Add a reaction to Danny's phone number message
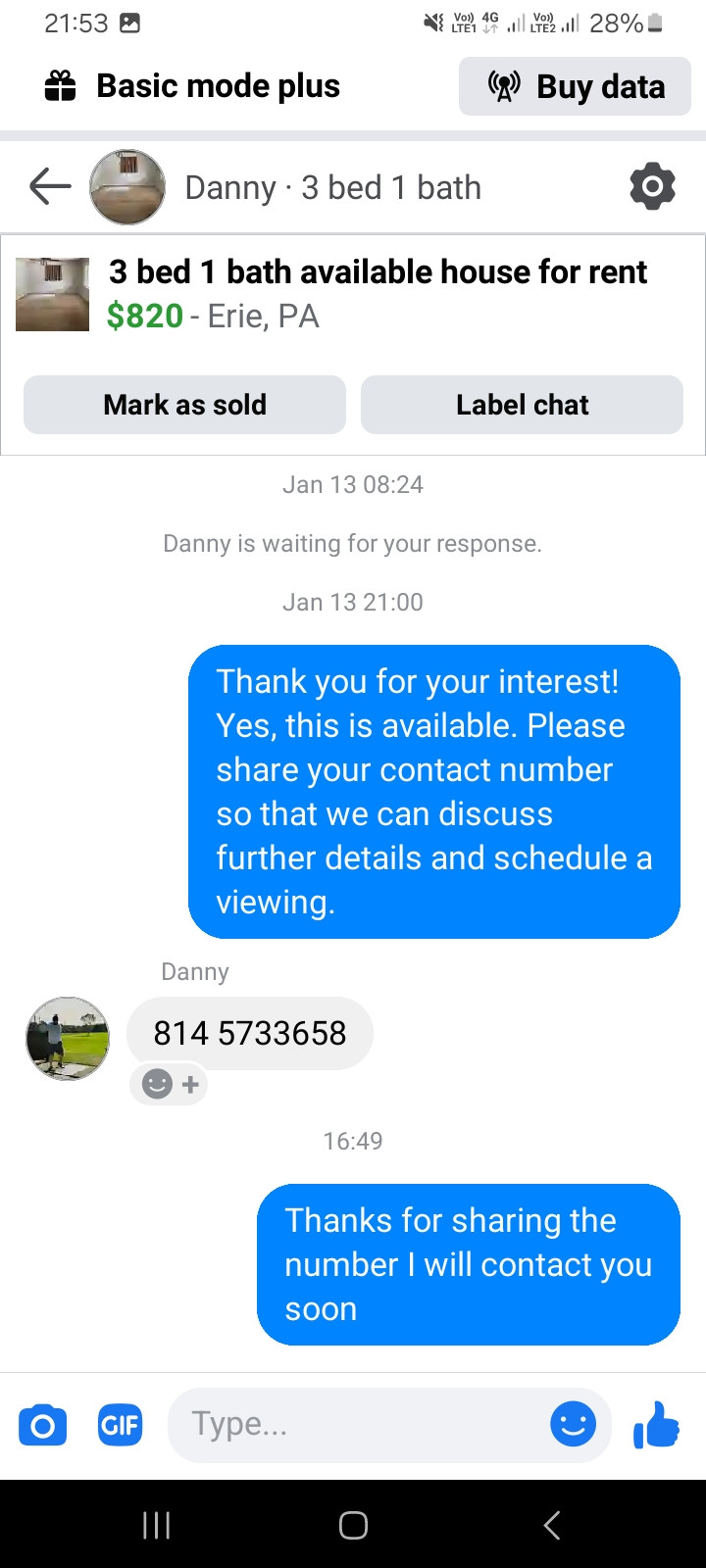This screenshot has width=706, height=1568. click(171, 1084)
